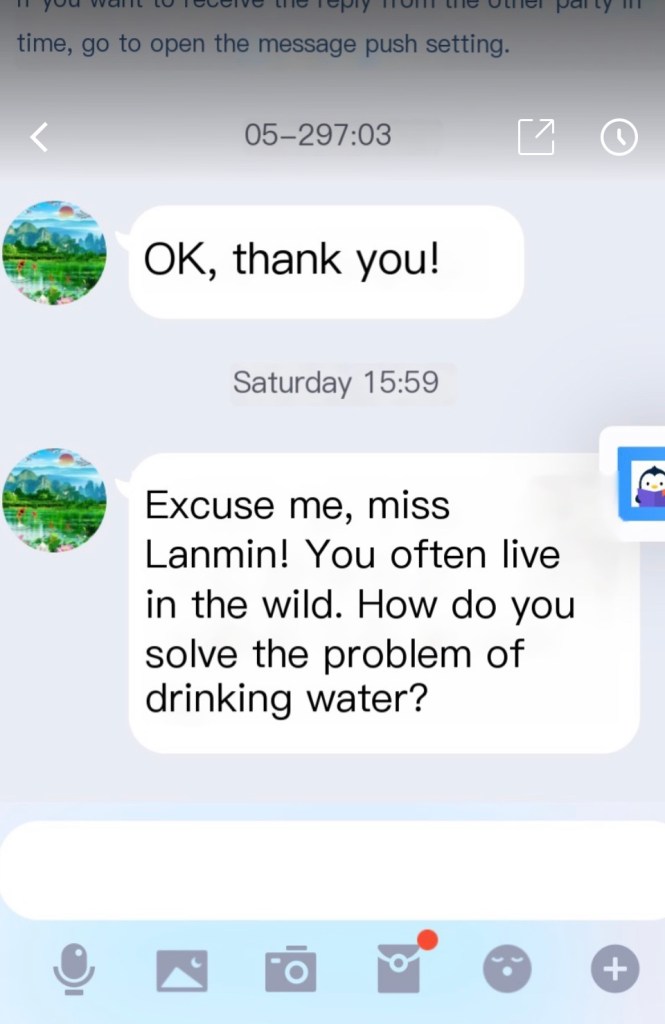The height and width of the screenshot is (1024, 665).
Task: Open chat history clock icon
Action: (x=619, y=137)
